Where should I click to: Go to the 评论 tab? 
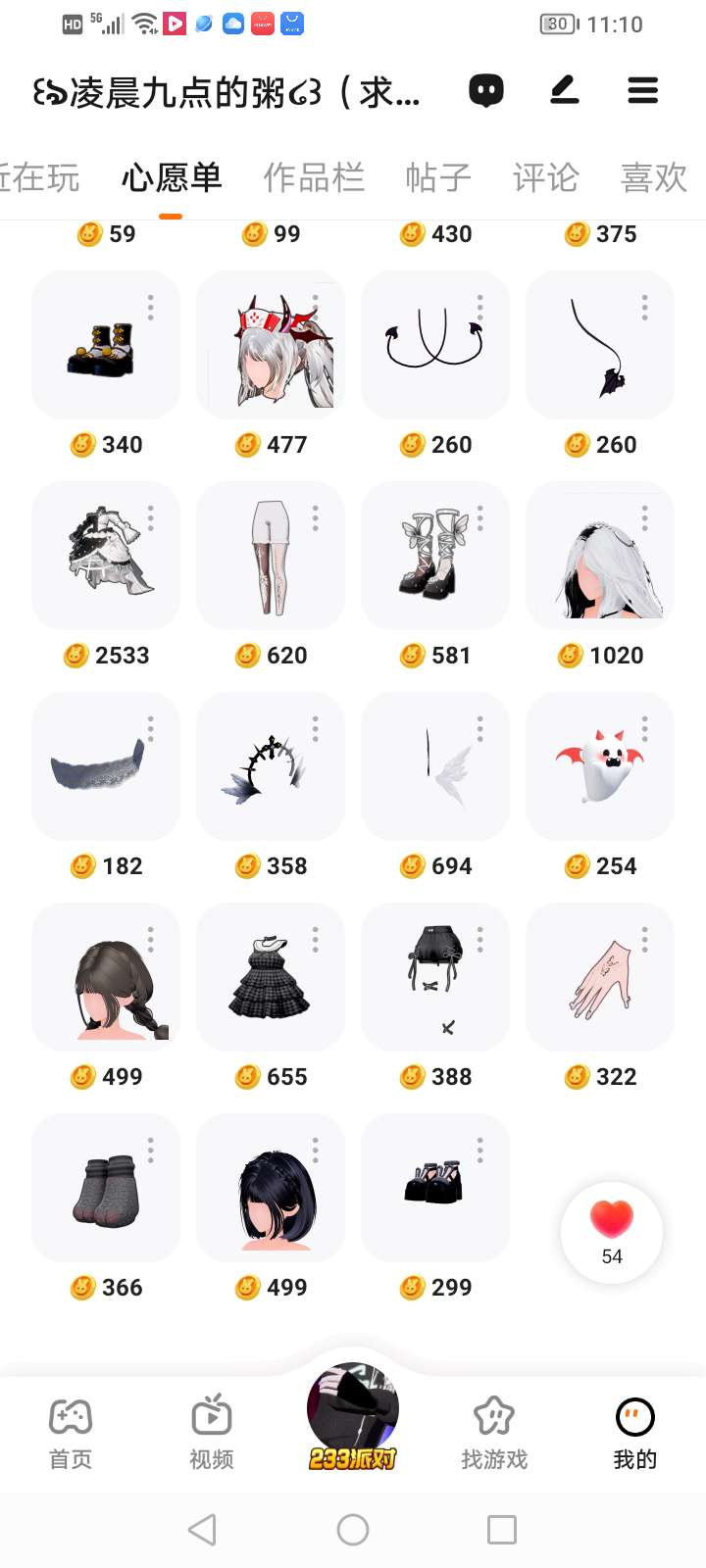point(545,177)
